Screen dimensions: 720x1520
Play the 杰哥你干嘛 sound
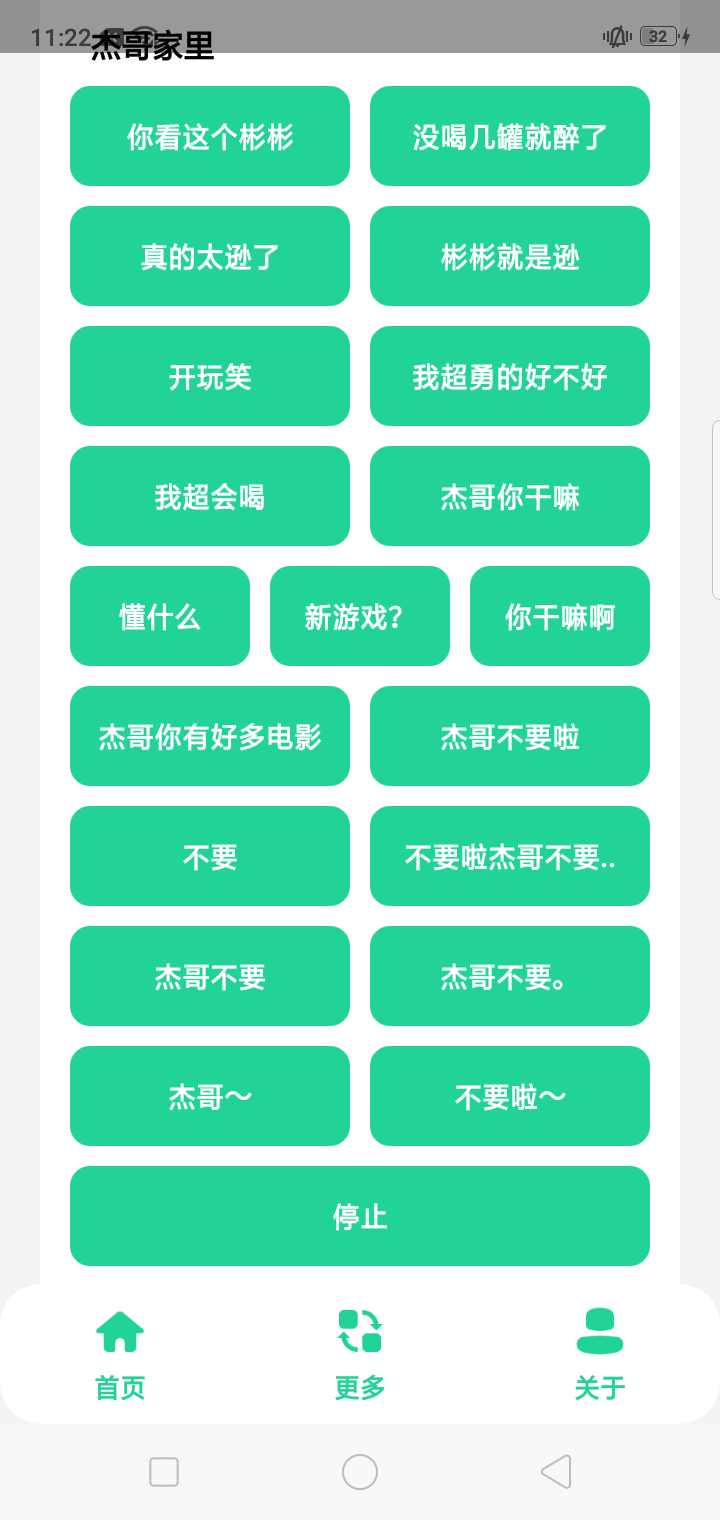click(x=509, y=496)
